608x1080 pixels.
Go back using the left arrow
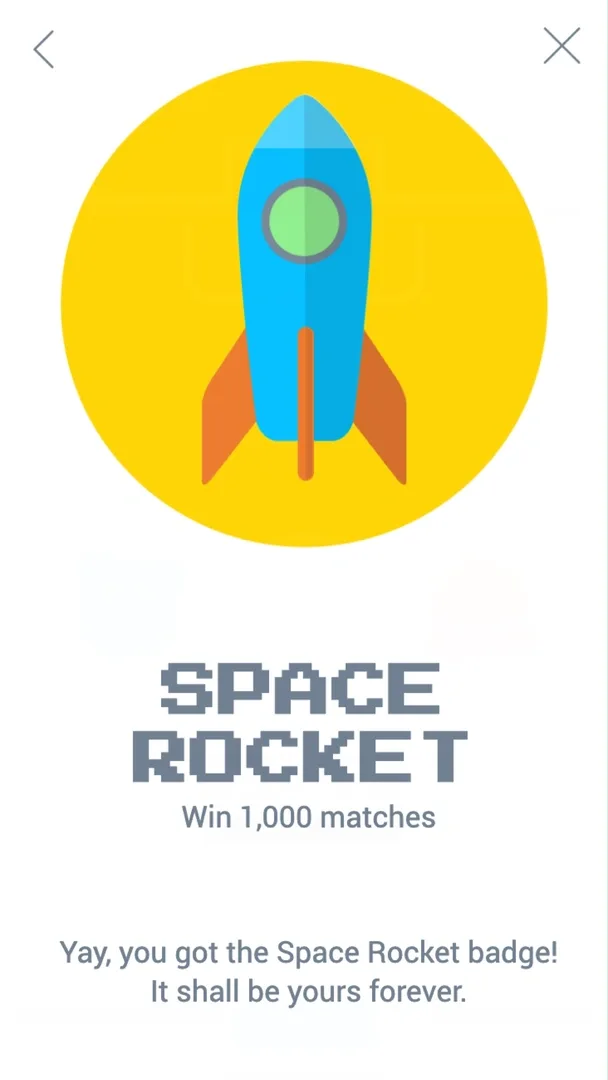point(43,49)
